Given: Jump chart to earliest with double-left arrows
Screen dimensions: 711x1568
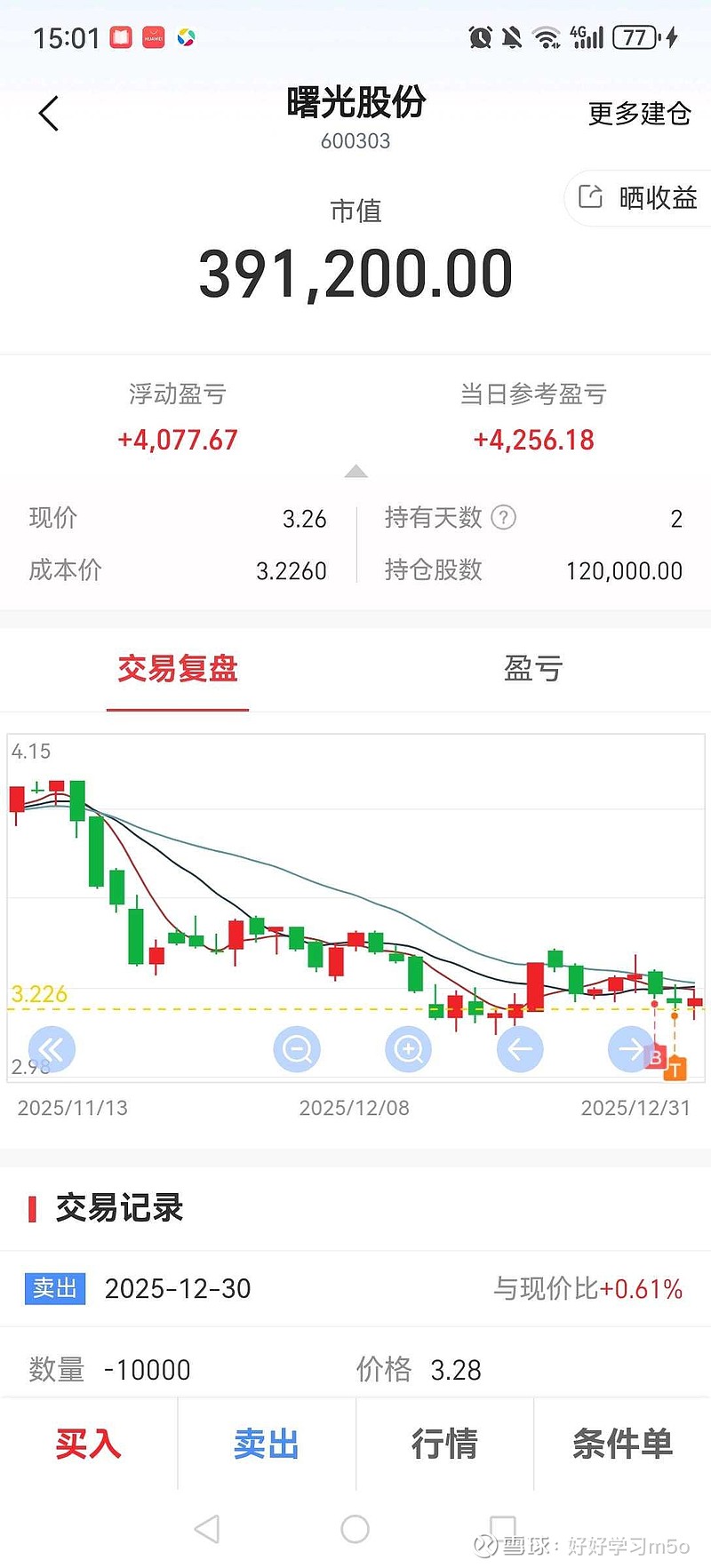Looking at the screenshot, I should point(52,1049).
